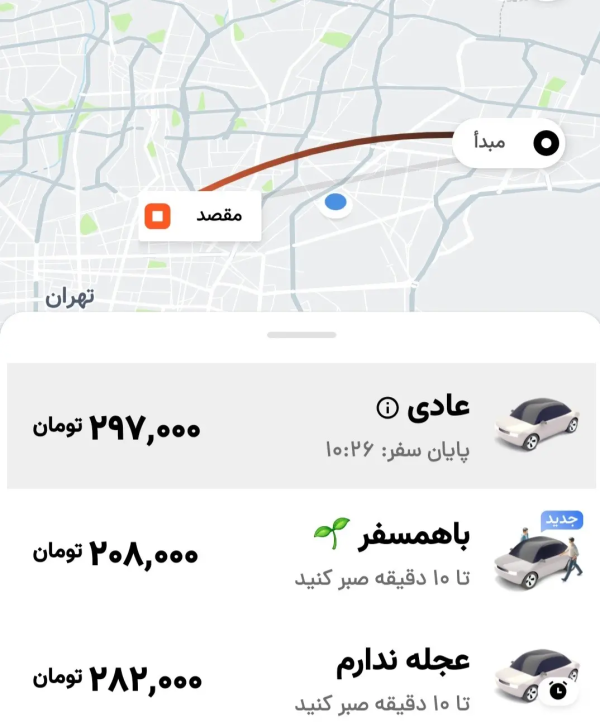
Task: Tap the bottom sheet drag handle
Action: 301,335
